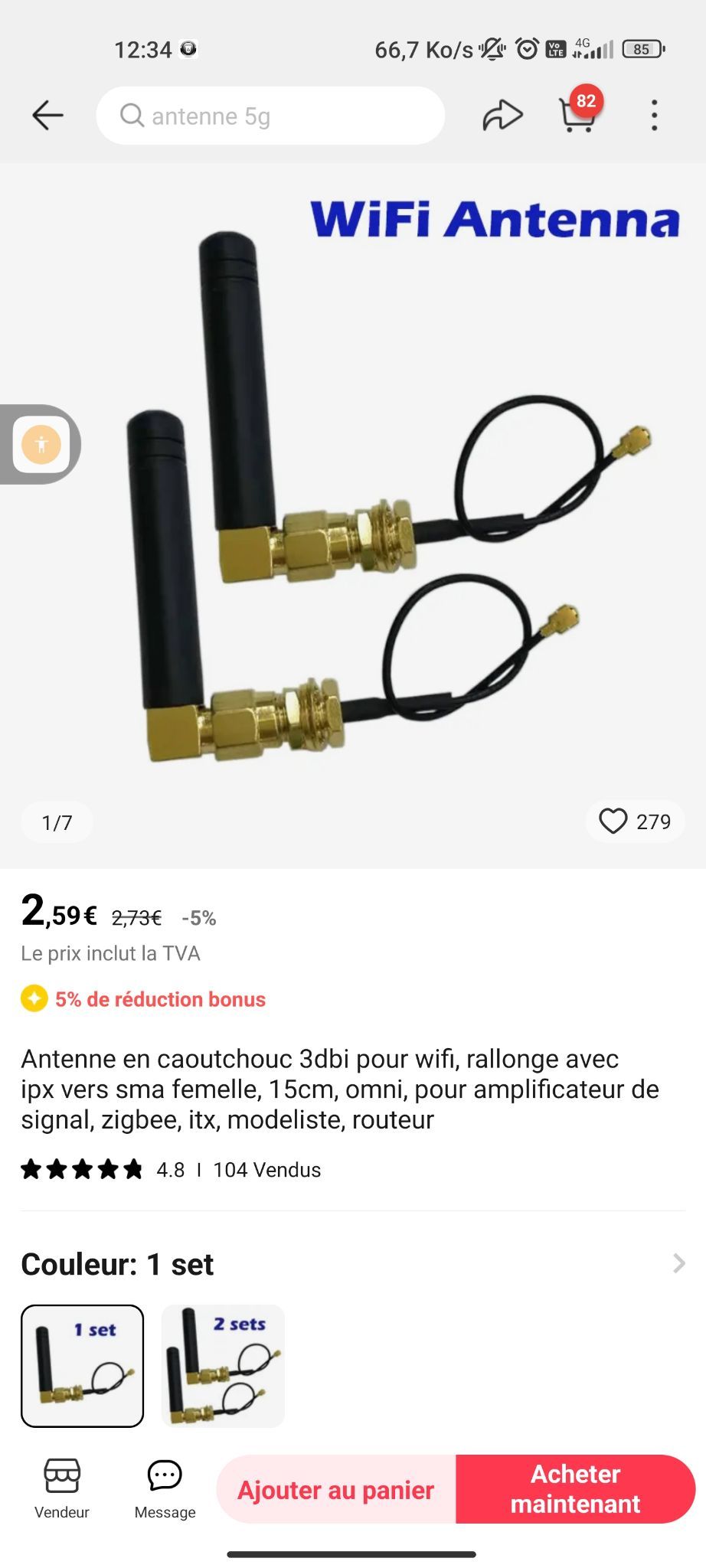Viewport: 706px width, 1568px height.
Task: Tap Ajouter au panier
Action: 336,1489
